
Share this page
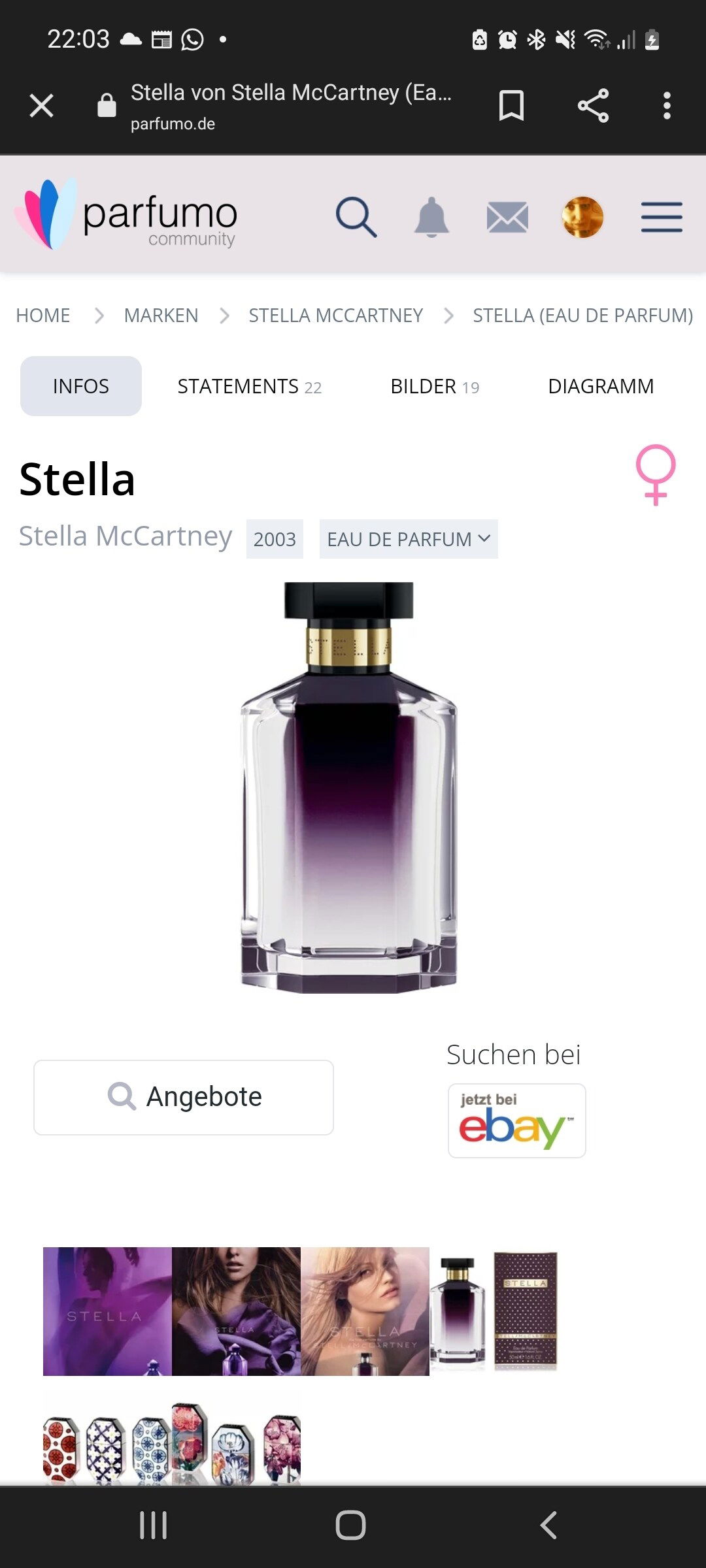click(x=593, y=105)
